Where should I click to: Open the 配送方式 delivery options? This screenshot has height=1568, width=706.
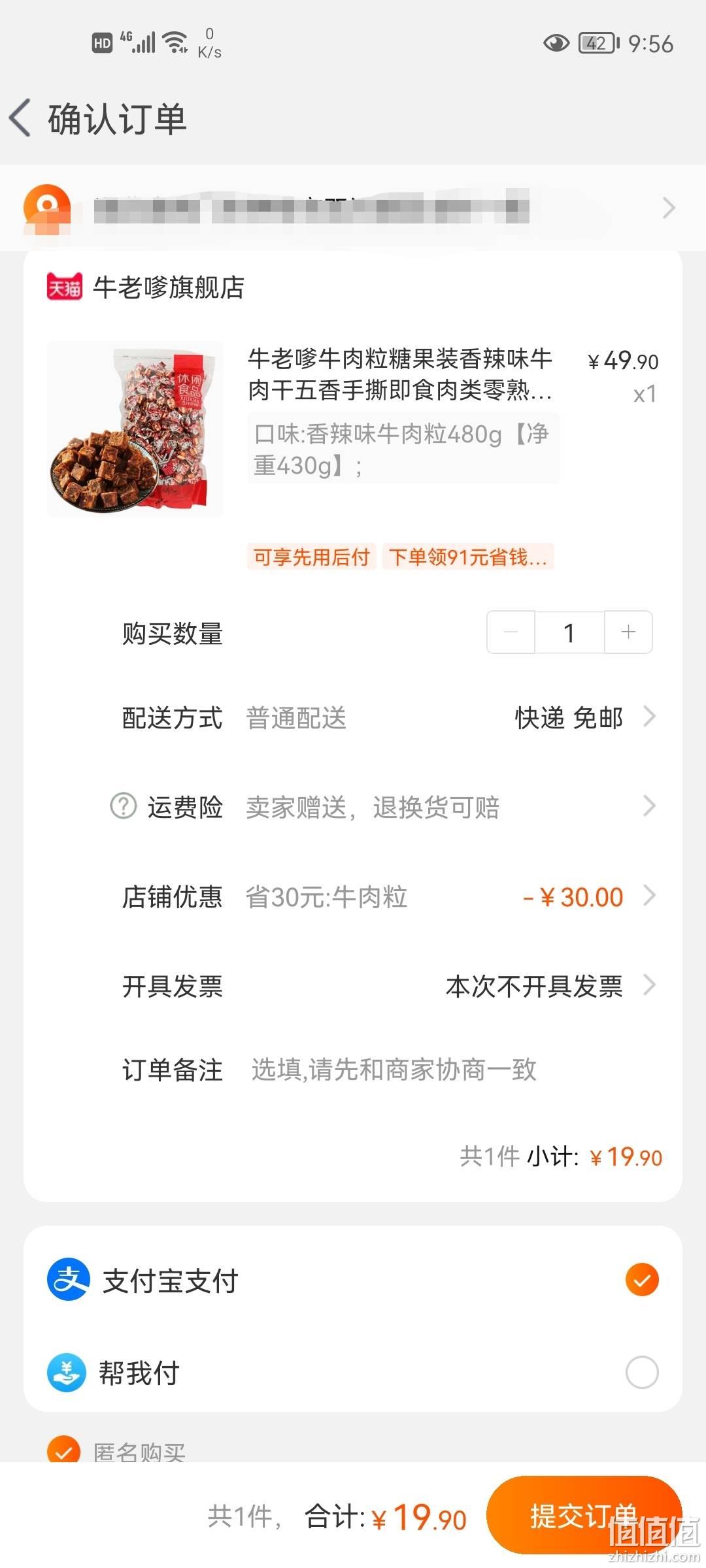point(388,717)
